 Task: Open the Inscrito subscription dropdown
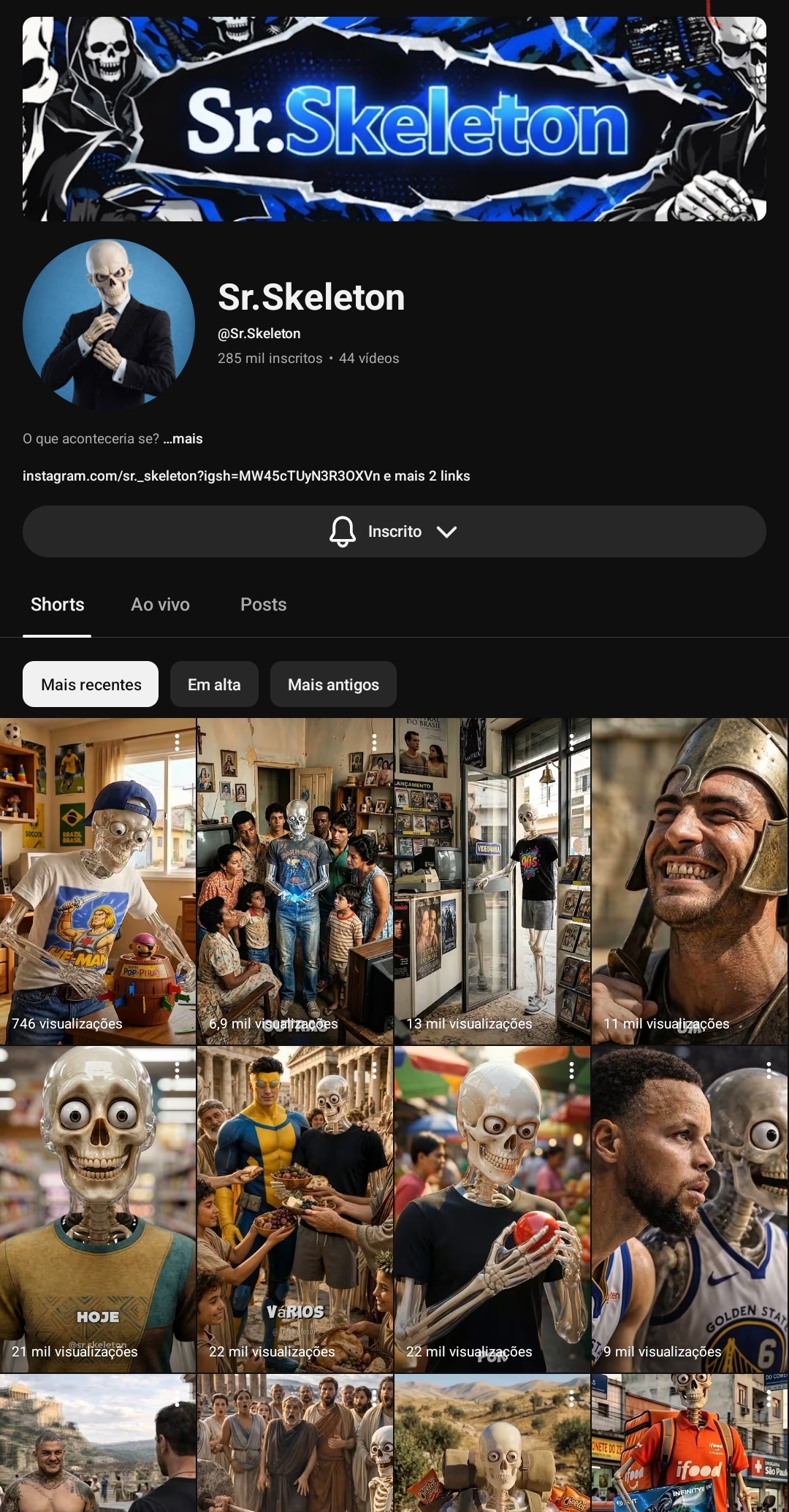pyautogui.click(x=394, y=531)
